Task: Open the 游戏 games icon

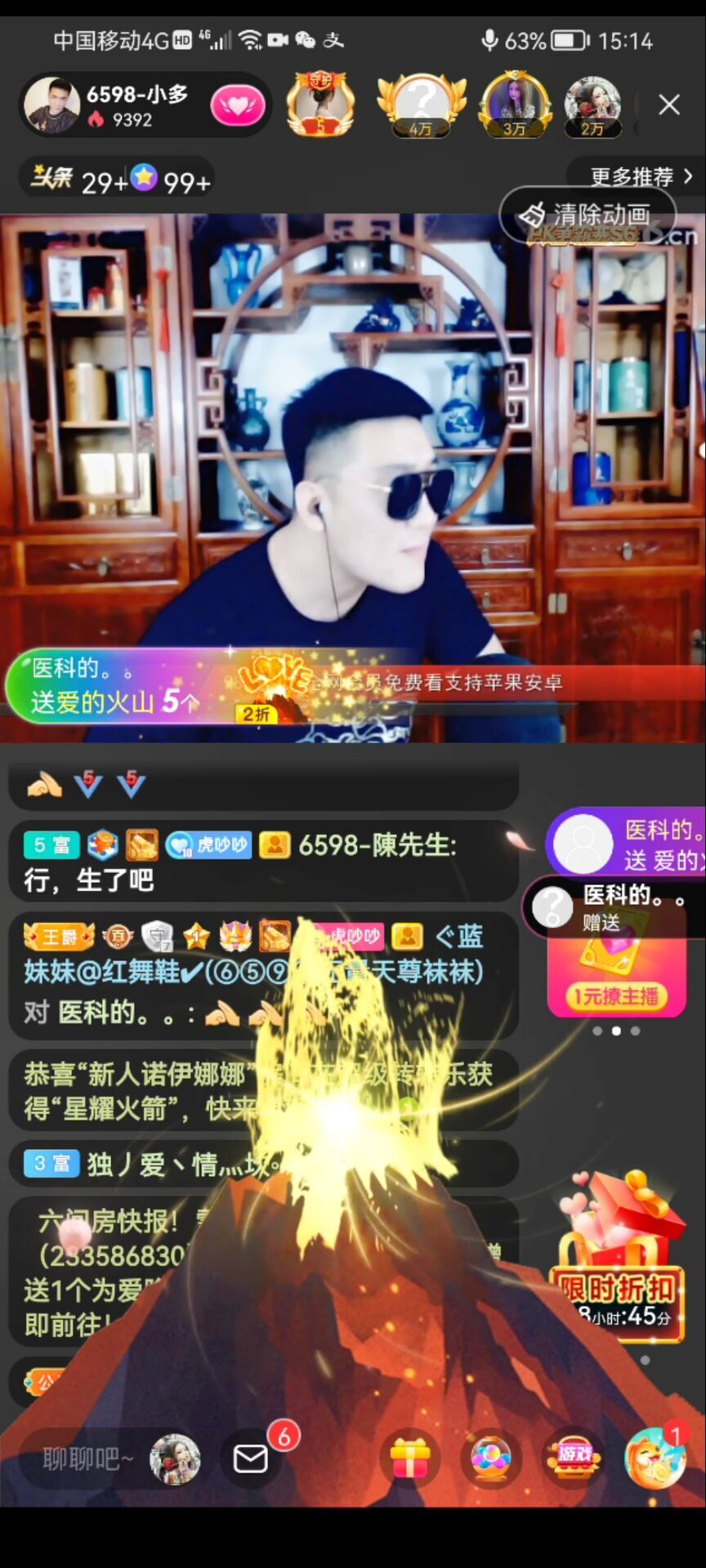Action: click(x=574, y=1459)
